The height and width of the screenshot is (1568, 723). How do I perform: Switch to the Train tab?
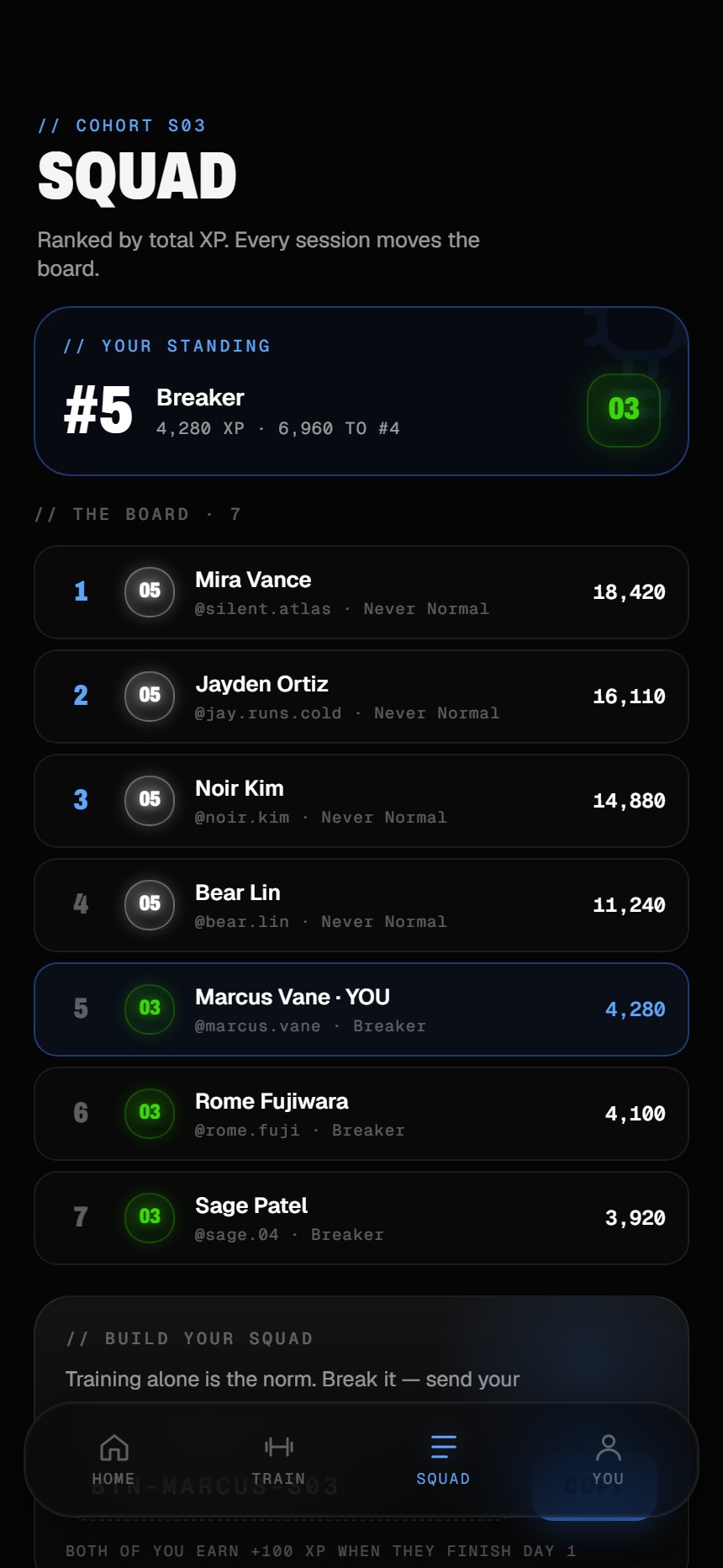pyautogui.click(x=278, y=1459)
